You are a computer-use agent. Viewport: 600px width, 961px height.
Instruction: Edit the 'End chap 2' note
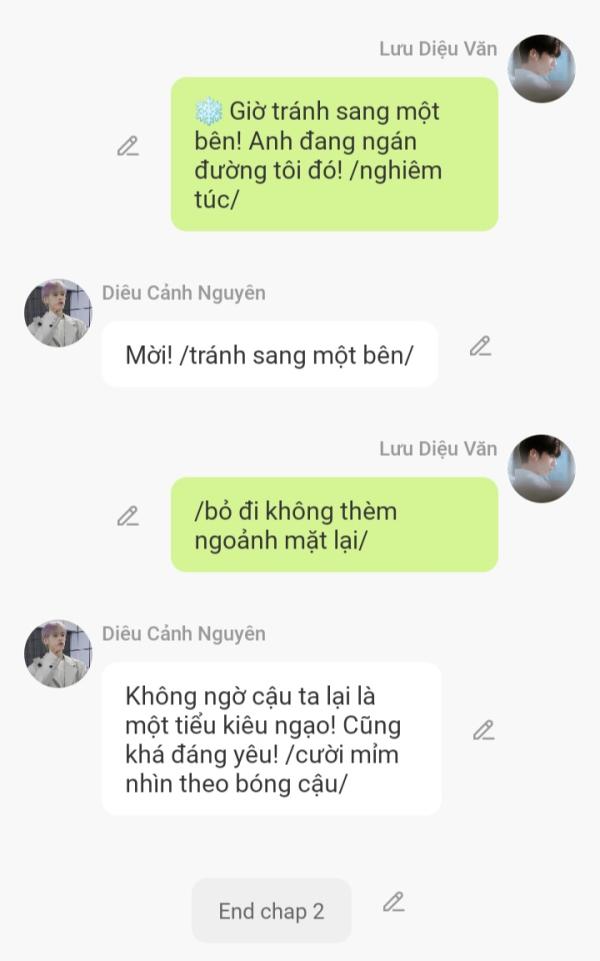pos(393,902)
